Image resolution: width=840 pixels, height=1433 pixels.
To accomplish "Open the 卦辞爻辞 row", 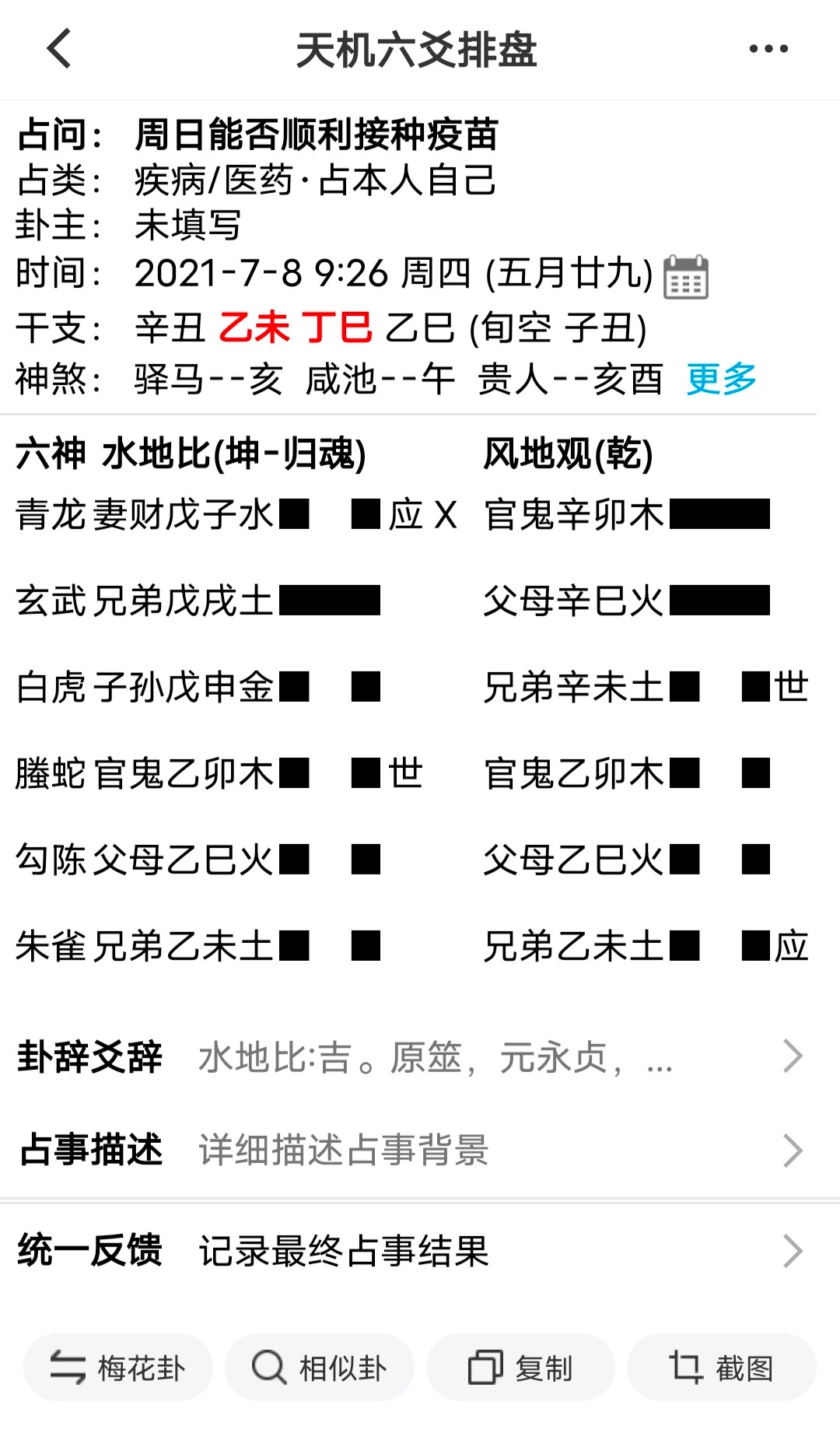I will (x=420, y=1056).
